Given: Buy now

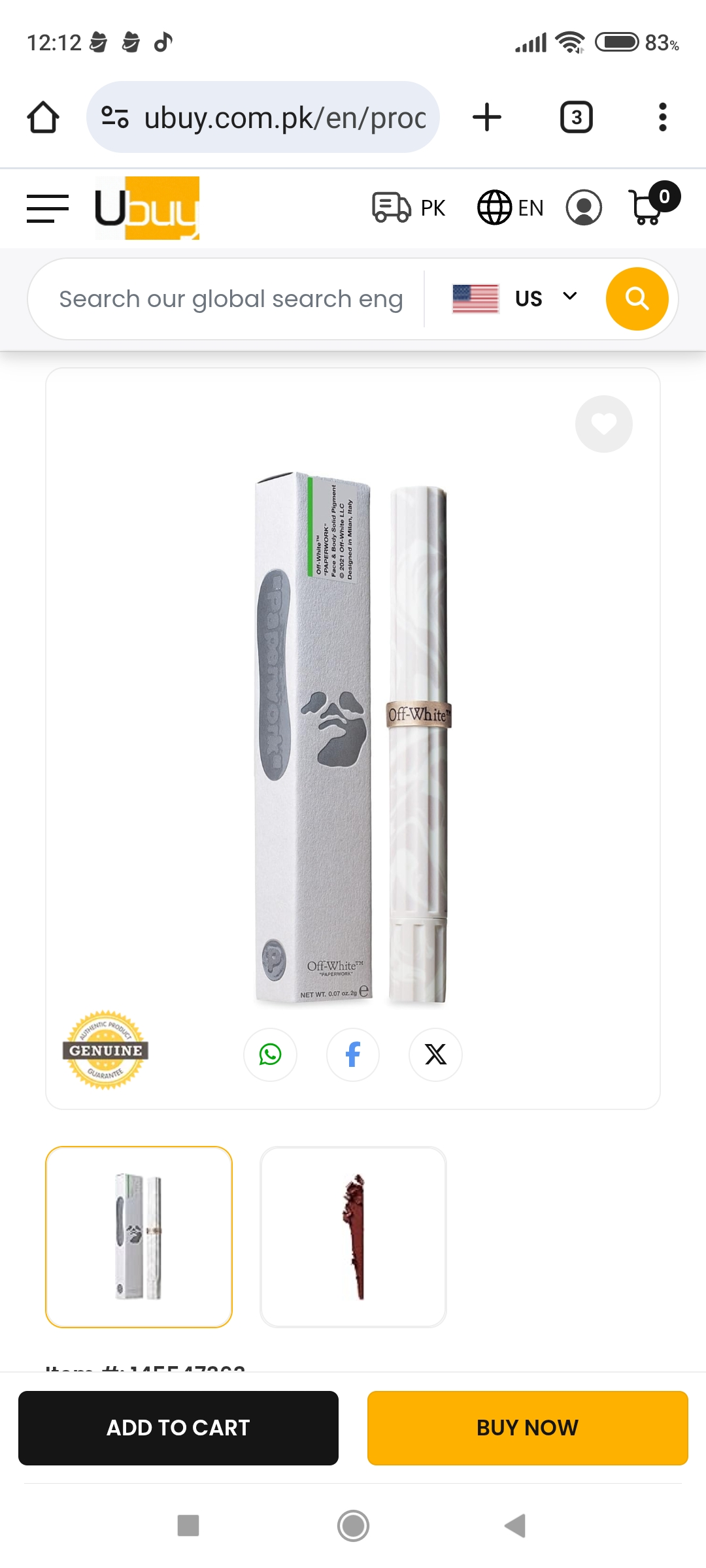Looking at the screenshot, I should click(527, 1428).
